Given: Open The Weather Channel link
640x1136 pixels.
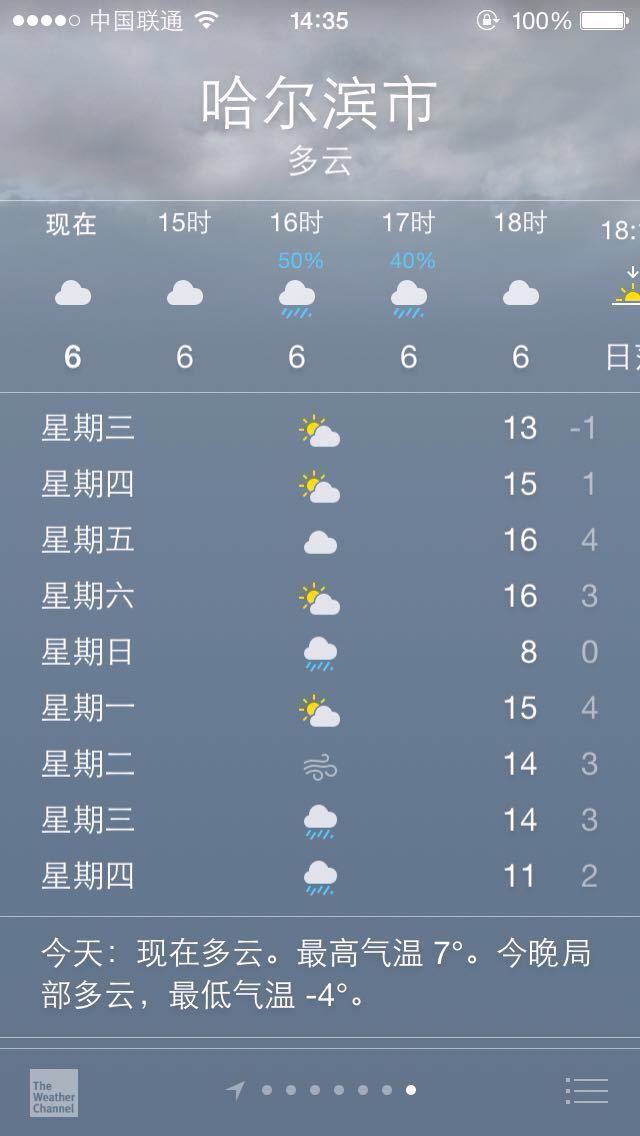Looking at the screenshot, I should [x=53, y=1092].
